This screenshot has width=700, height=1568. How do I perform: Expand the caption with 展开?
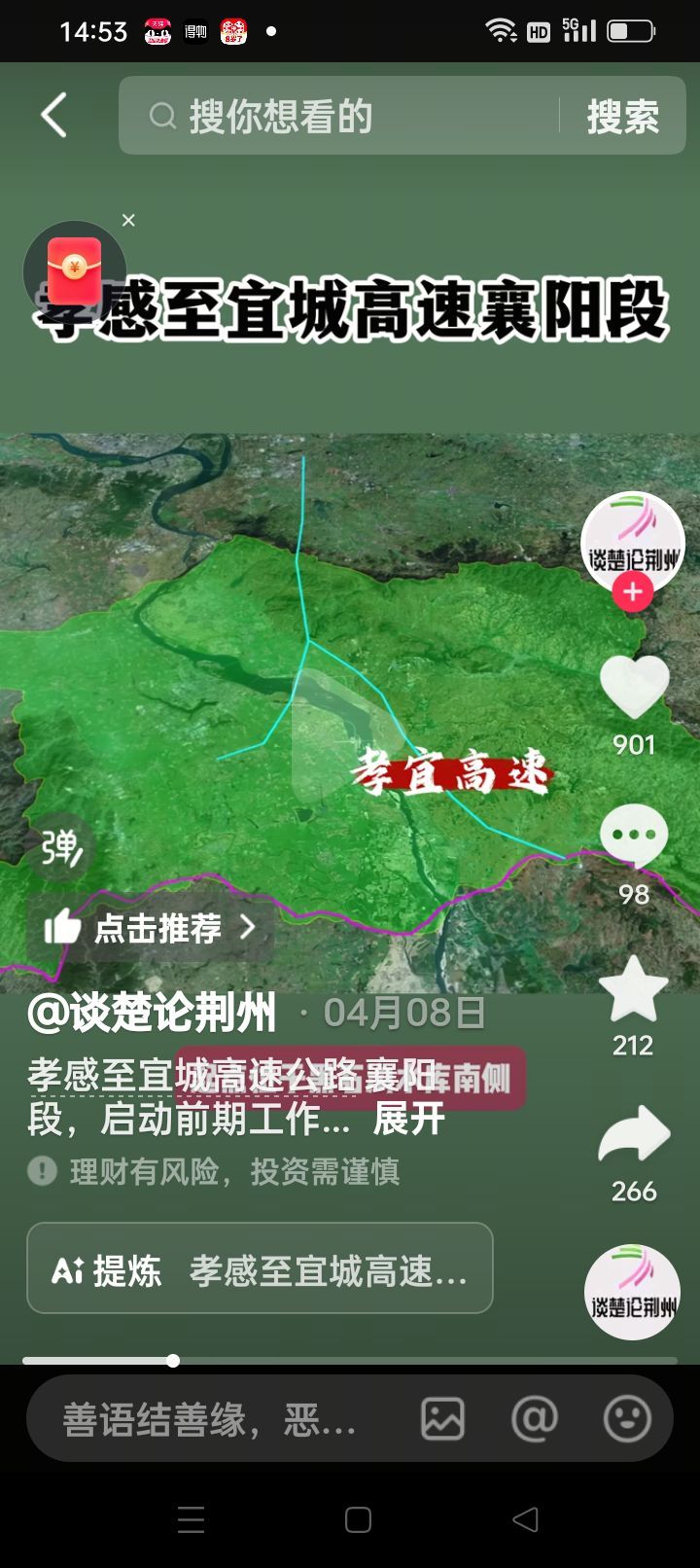pos(409,1119)
